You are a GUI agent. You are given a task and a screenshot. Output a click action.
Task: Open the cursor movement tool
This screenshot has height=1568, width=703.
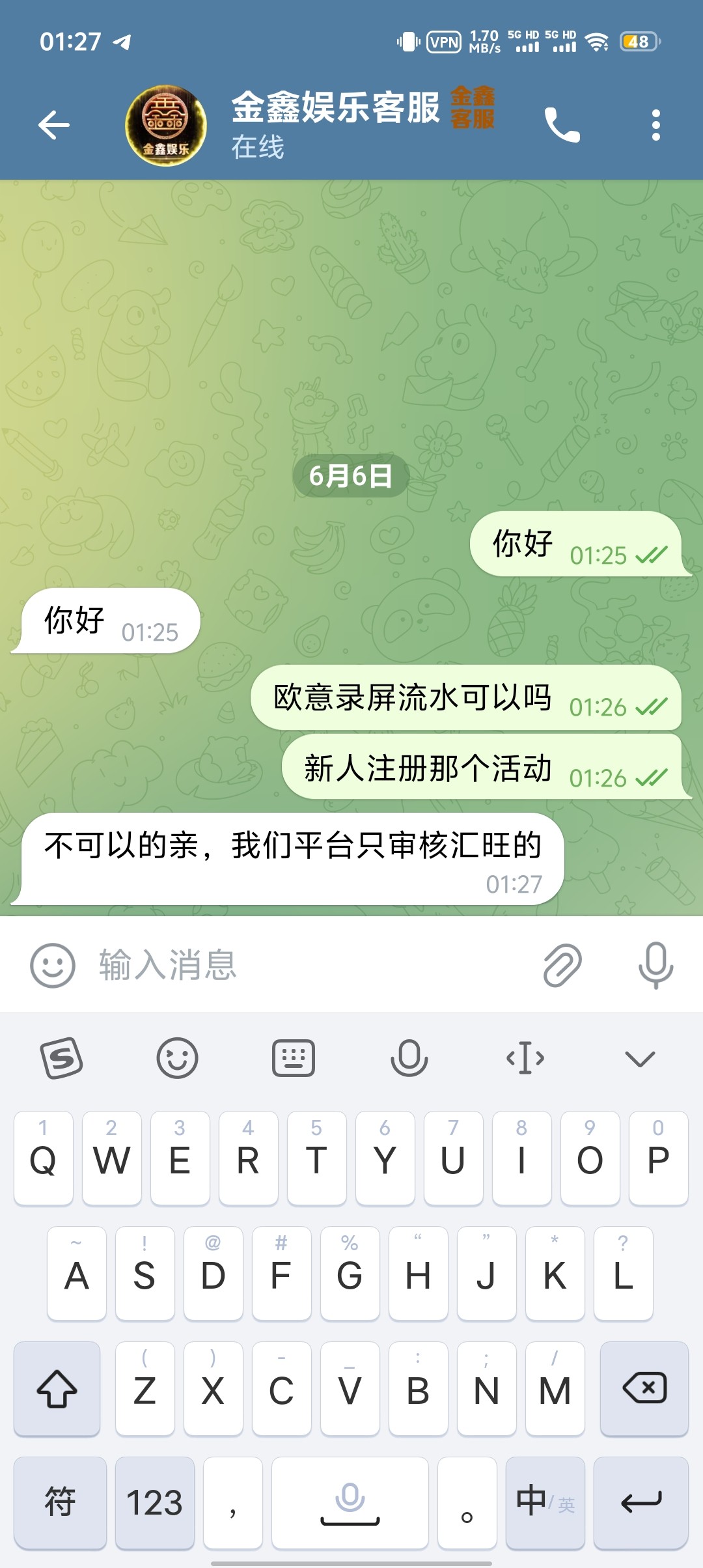tap(525, 1058)
